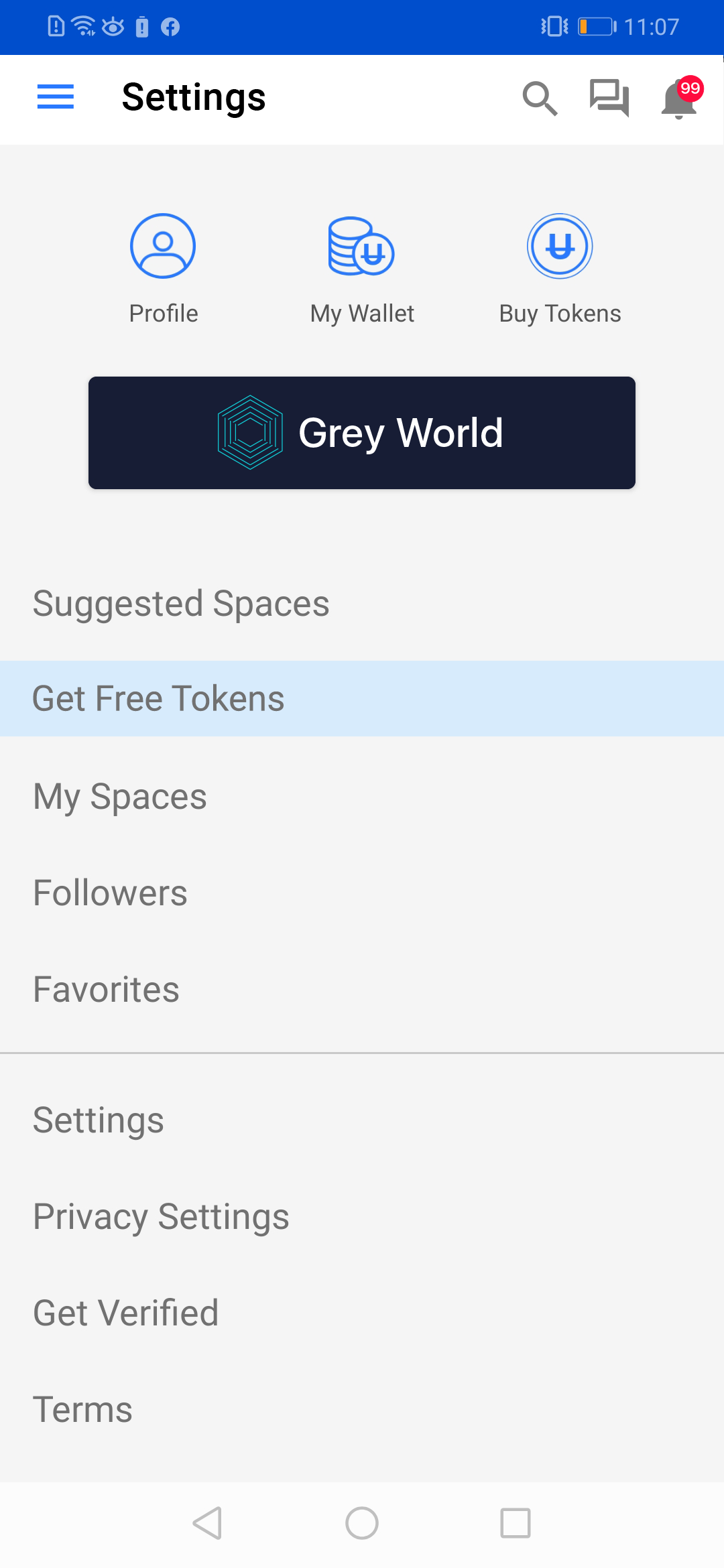Open the hamburger drawer menu

[56, 97]
